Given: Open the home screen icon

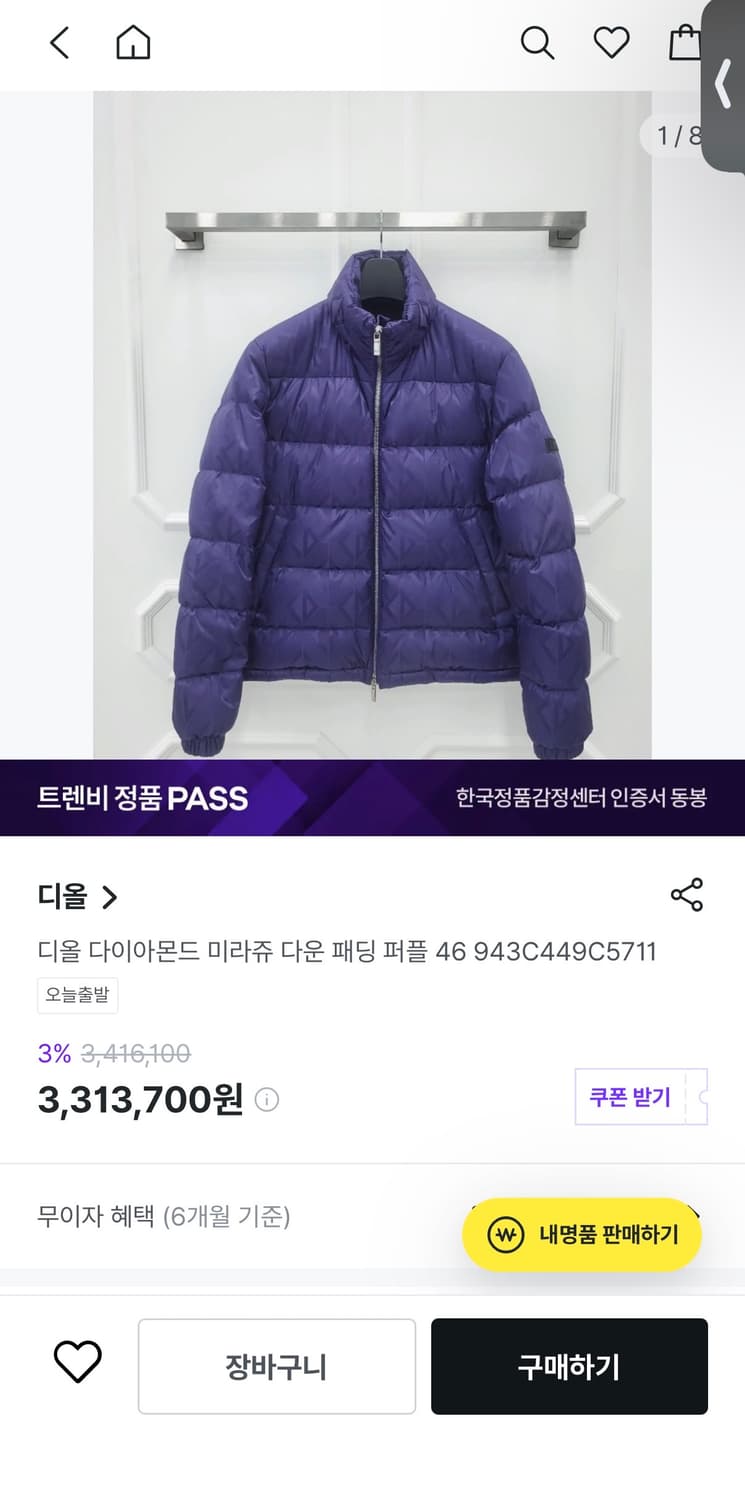Looking at the screenshot, I should 133,43.
